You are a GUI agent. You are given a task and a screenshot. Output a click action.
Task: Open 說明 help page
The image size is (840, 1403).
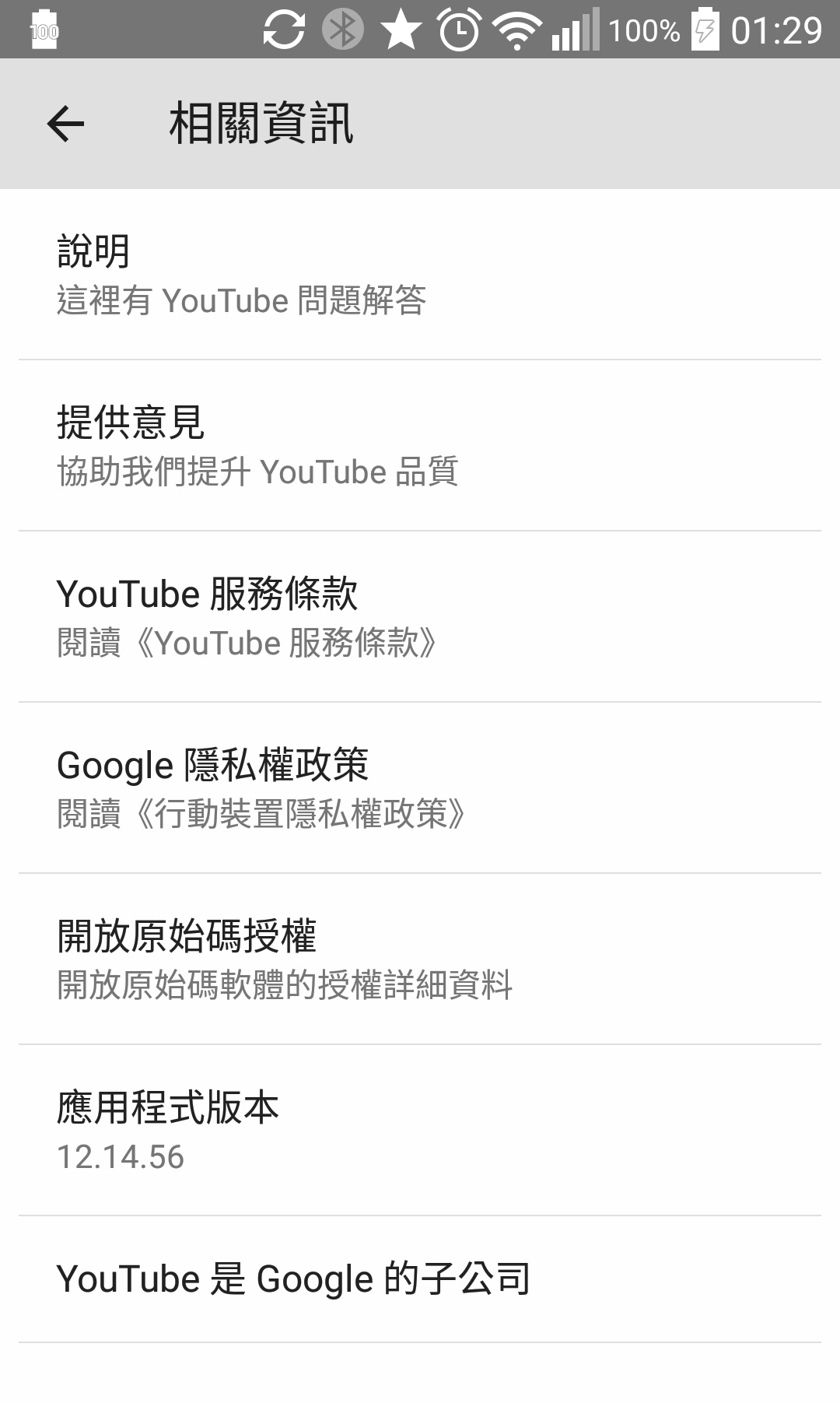pos(420,275)
